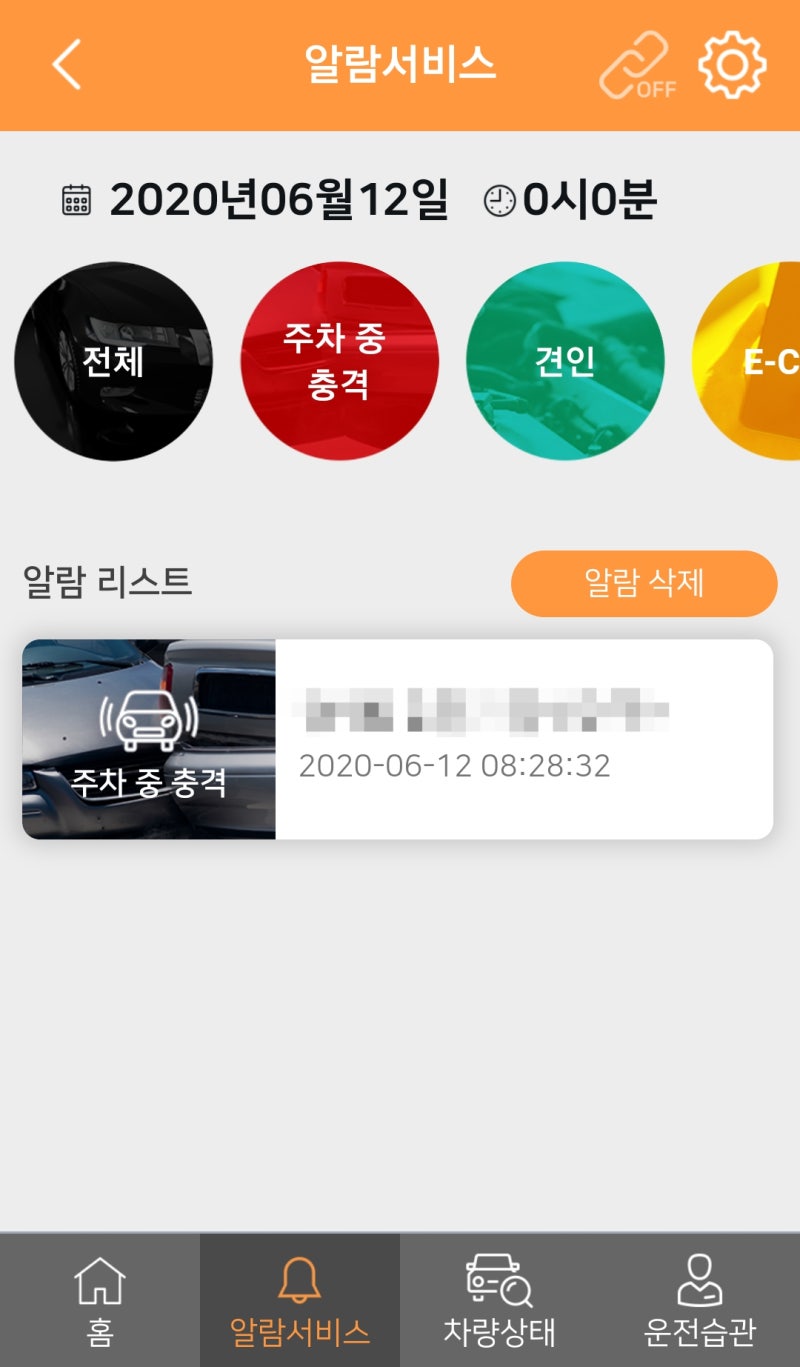
Task: Switch to the 차량상태 tab
Action: point(499,1300)
